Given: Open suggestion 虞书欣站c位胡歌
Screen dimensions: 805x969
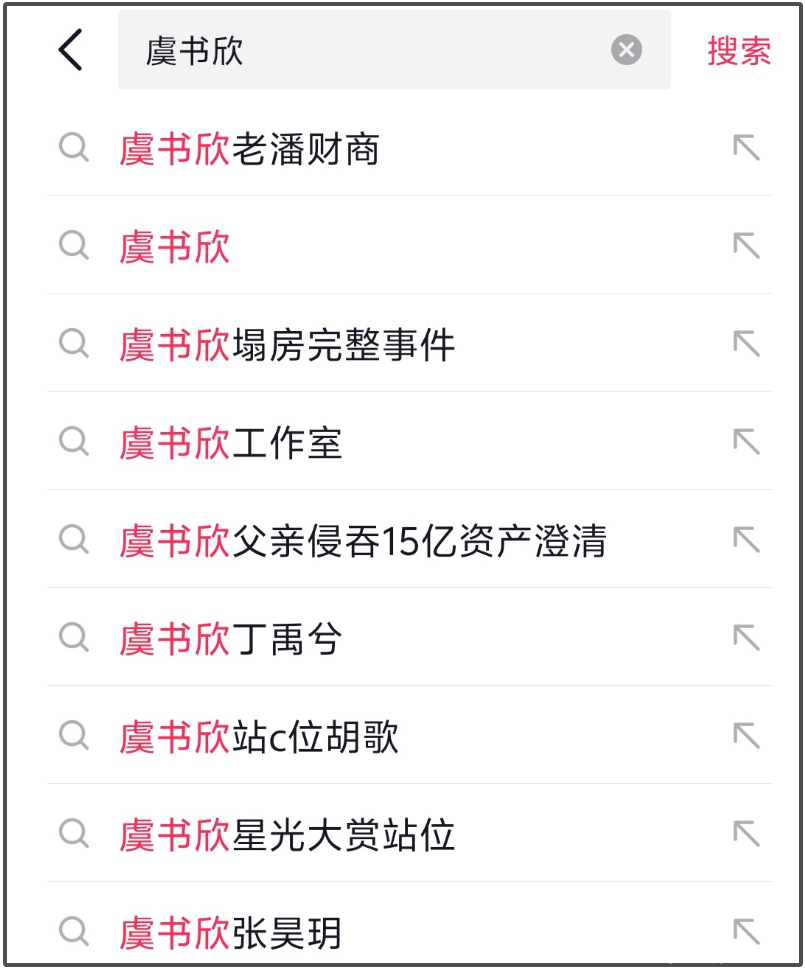Looking at the screenshot, I should pyautogui.click(x=259, y=737).
